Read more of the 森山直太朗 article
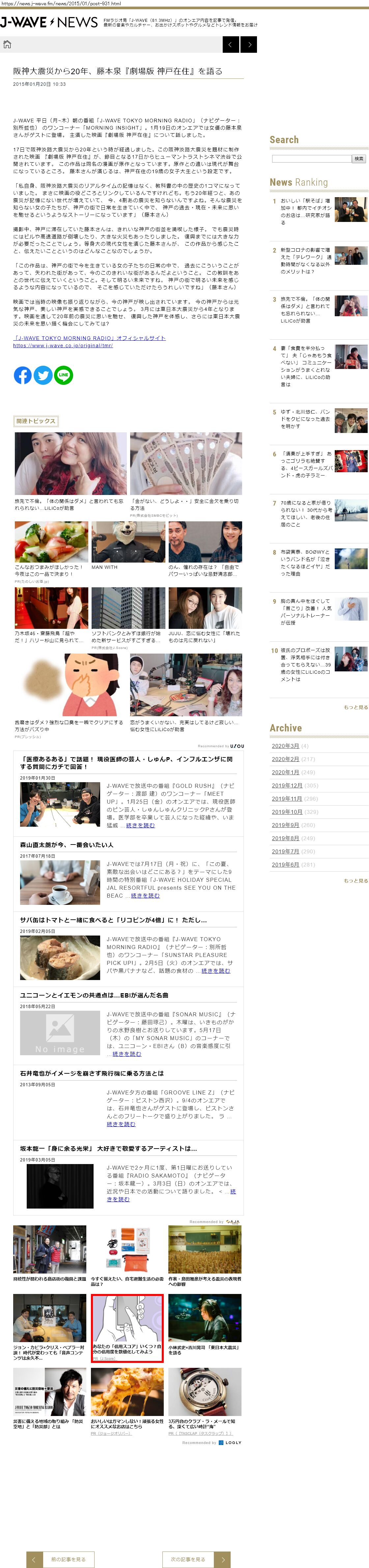Screen dimensions: 369x1568 (x=145, y=895)
